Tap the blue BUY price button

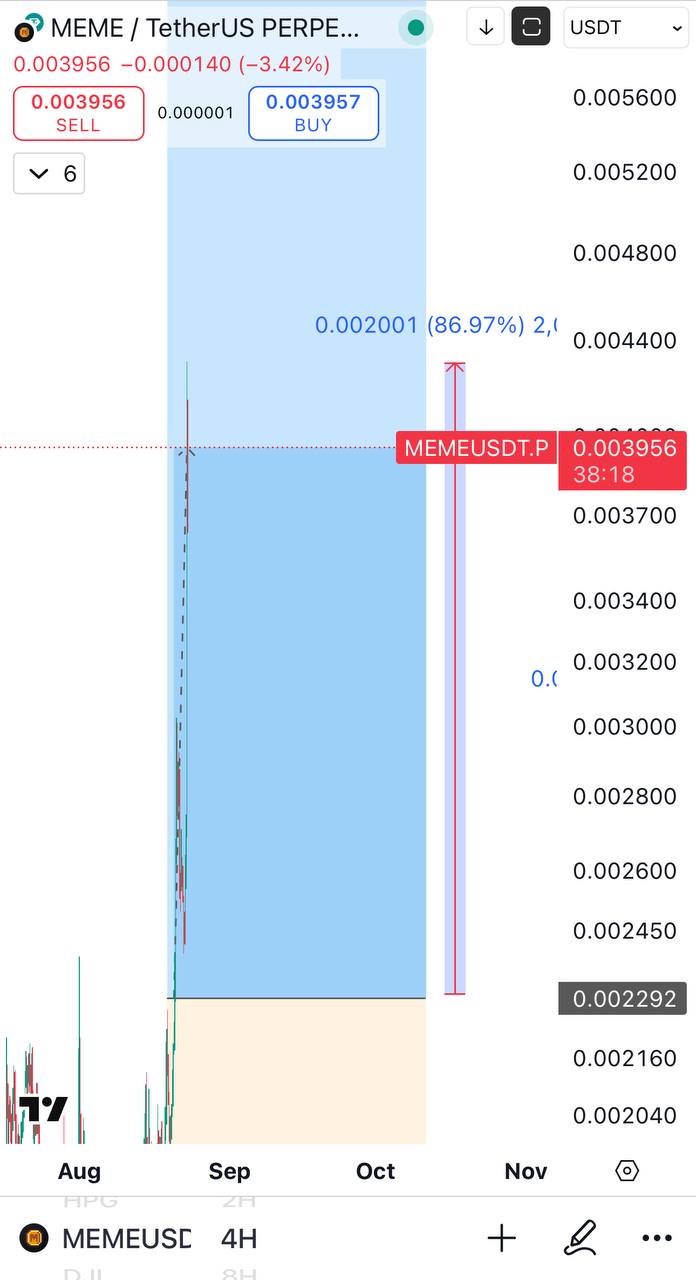tap(313, 113)
